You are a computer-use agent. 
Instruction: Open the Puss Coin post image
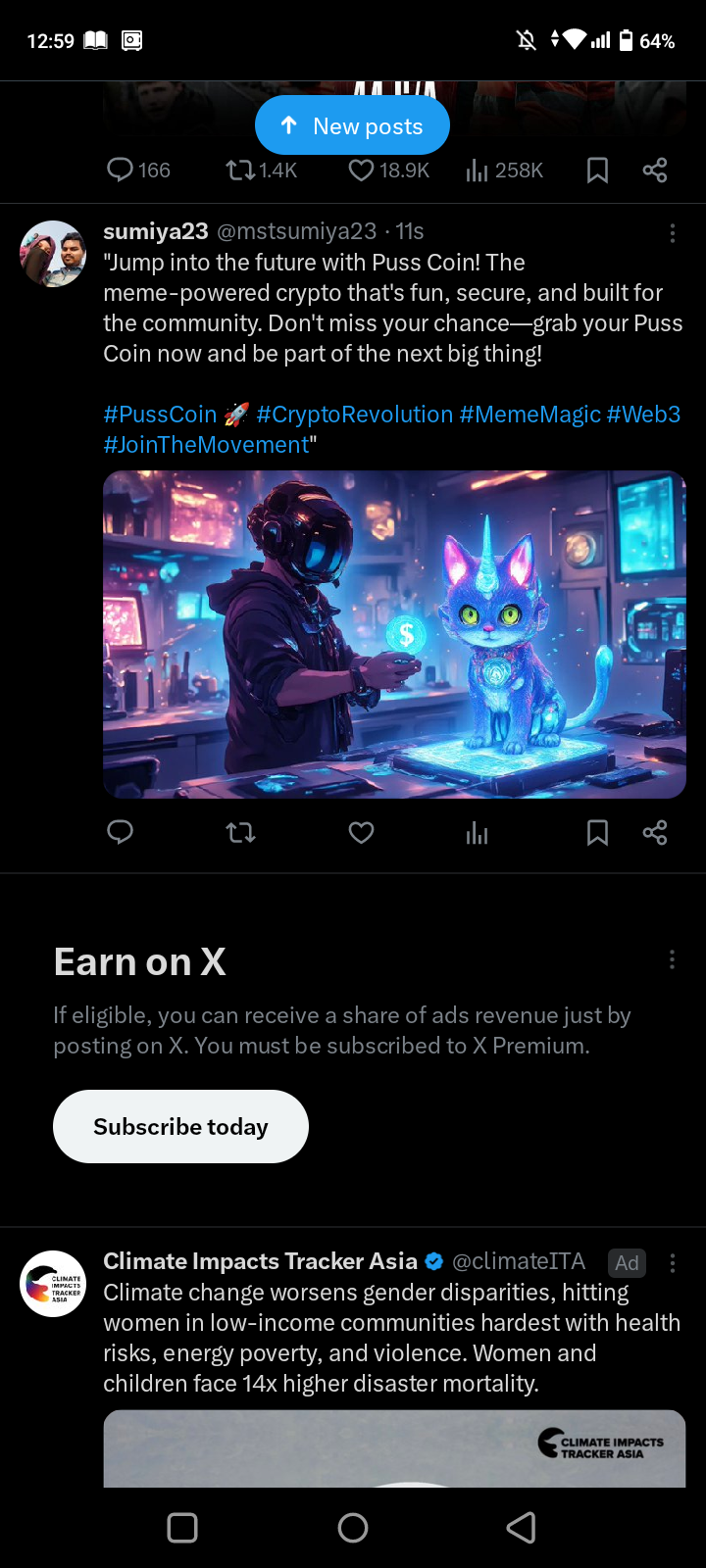394,634
